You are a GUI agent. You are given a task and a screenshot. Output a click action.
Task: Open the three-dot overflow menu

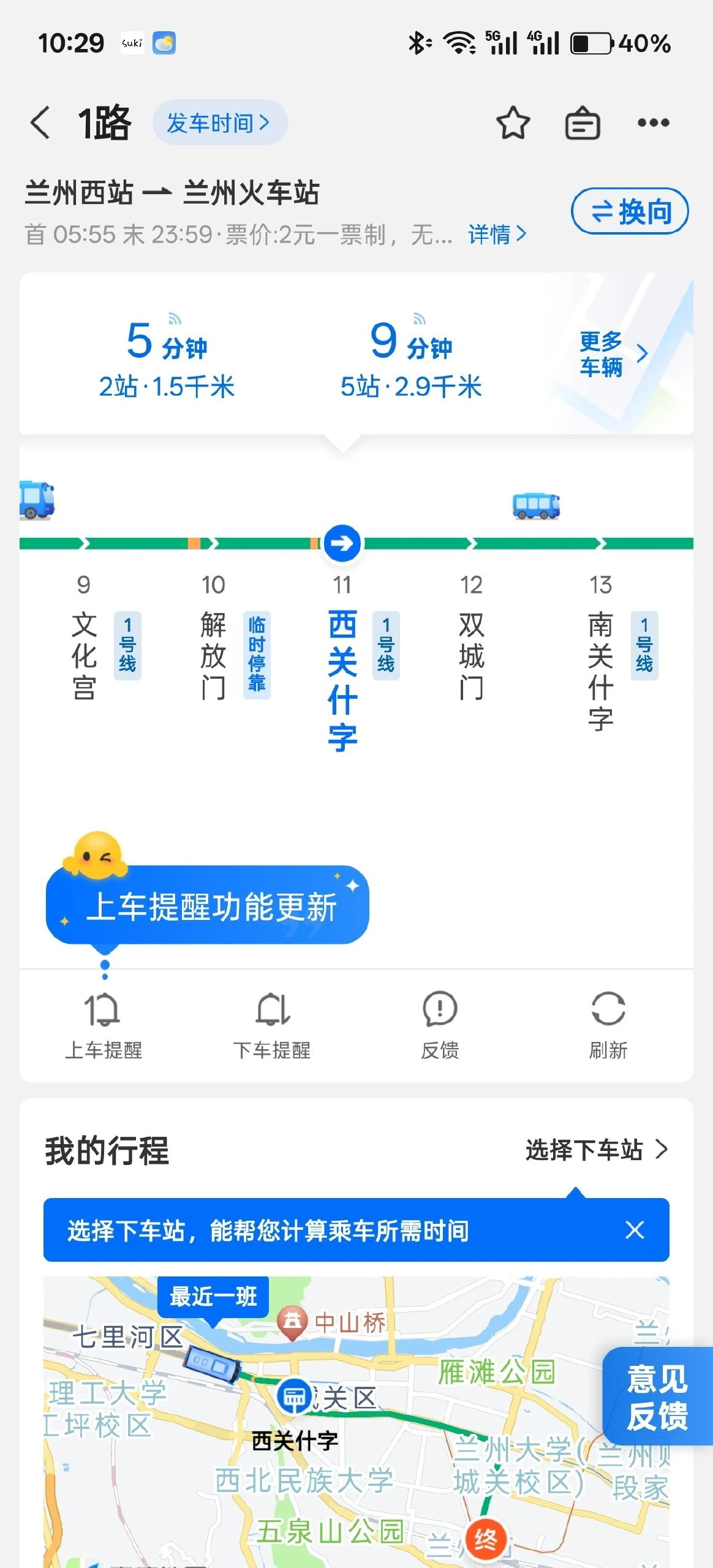click(x=652, y=123)
